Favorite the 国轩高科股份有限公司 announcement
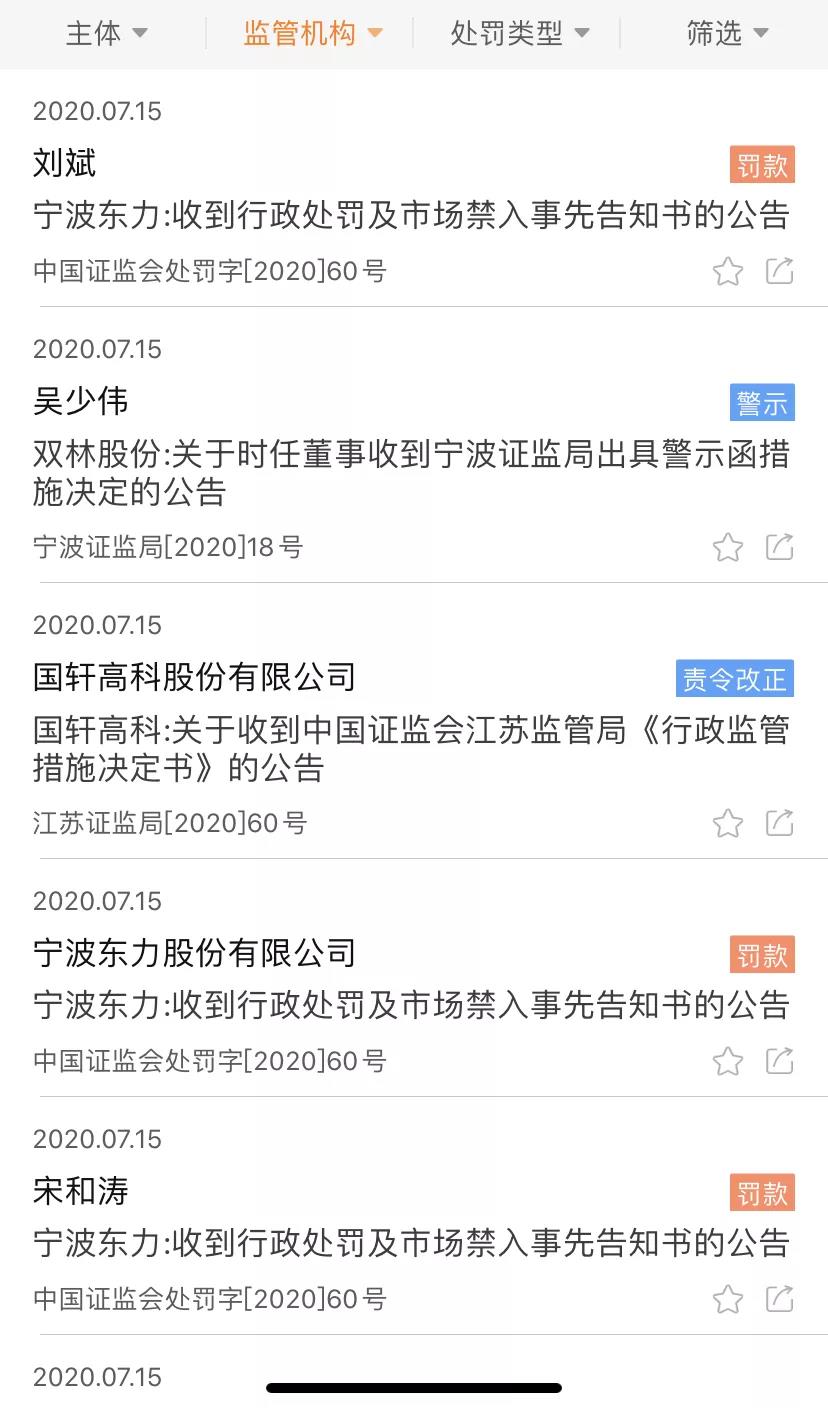The height and width of the screenshot is (1408, 828). click(x=728, y=823)
